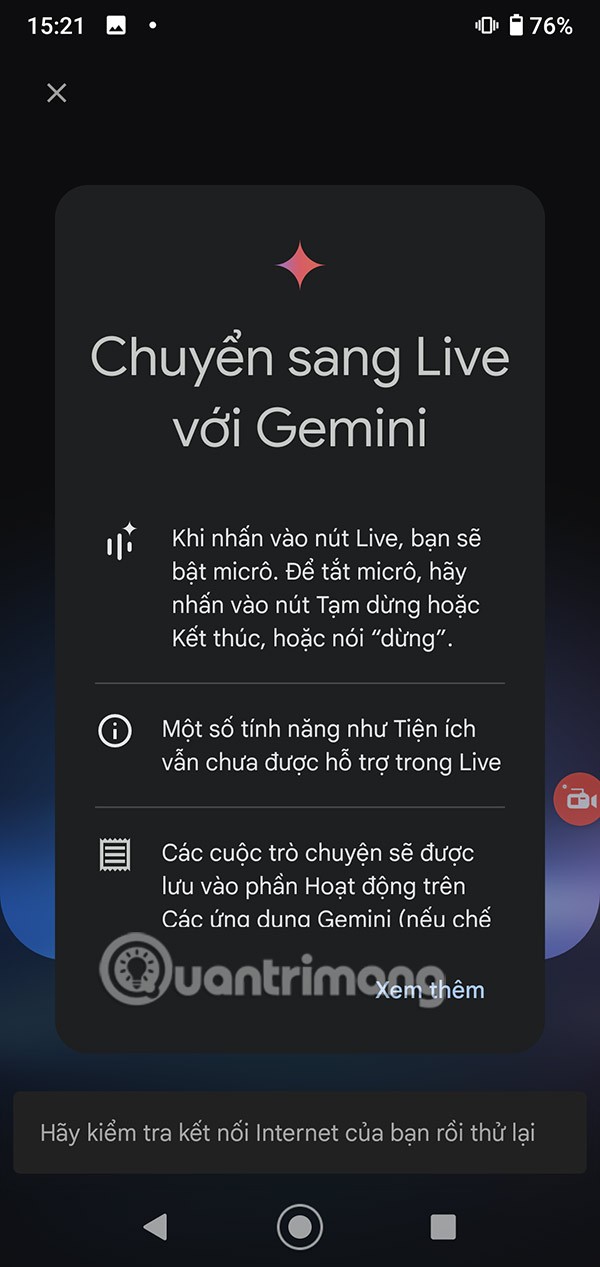Go back using the system back button
This screenshot has height=1267, width=600.
155,1226
